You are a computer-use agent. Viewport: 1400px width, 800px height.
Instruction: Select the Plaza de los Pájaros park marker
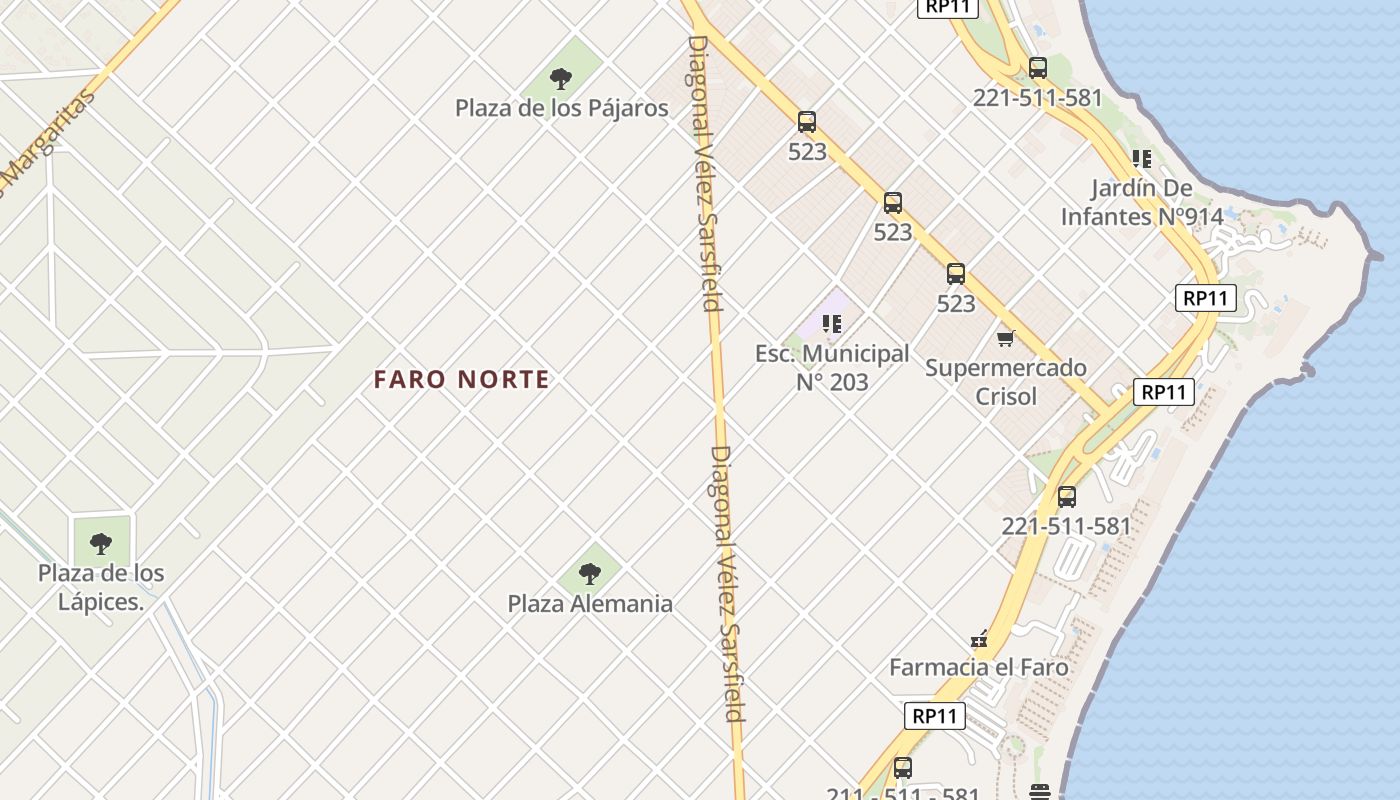click(x=561, y=79)
